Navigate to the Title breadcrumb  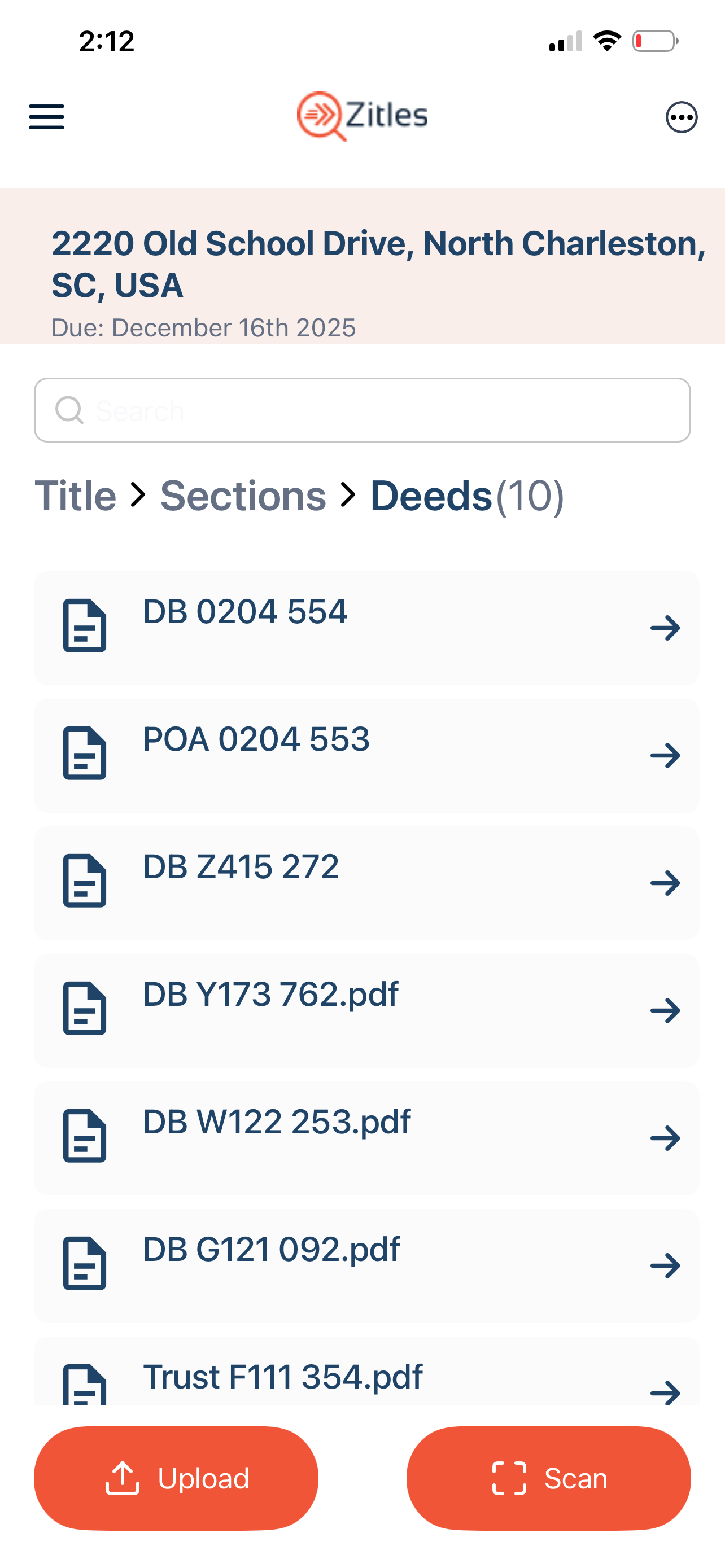76,495
